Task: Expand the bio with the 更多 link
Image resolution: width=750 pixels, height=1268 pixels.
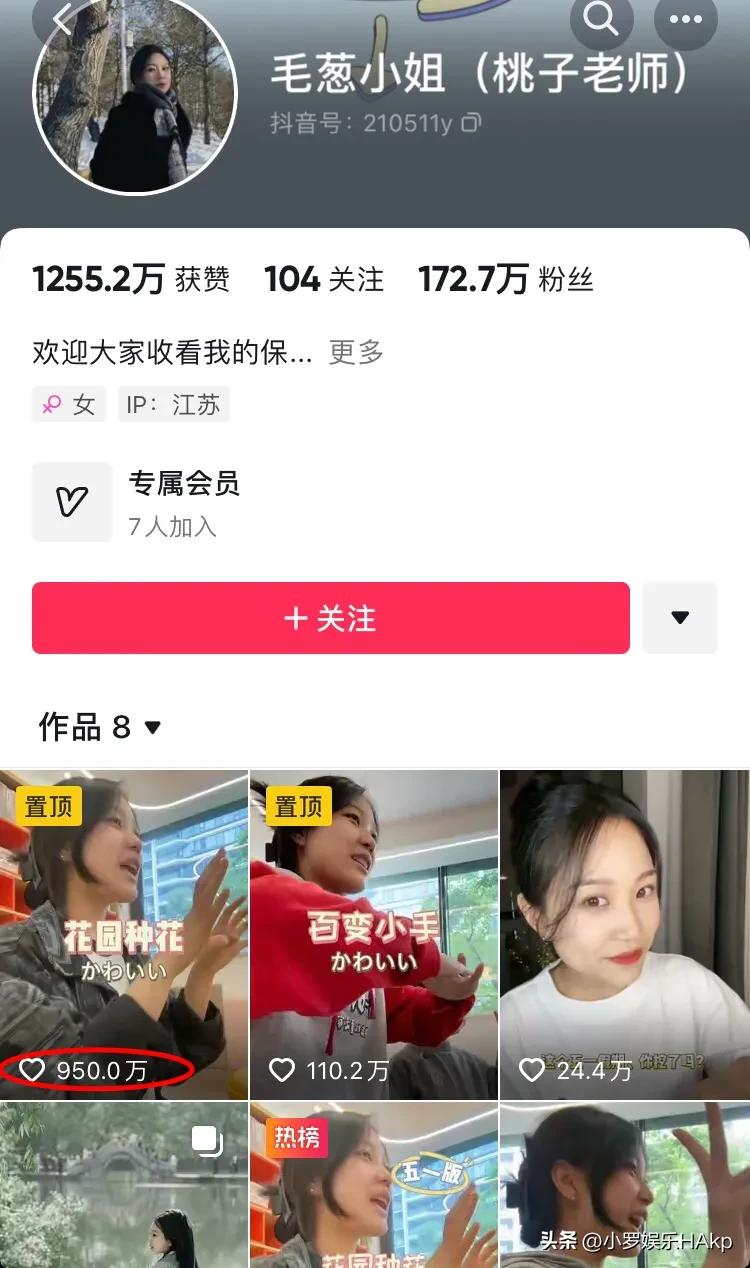Action: [x=355, y=352]
